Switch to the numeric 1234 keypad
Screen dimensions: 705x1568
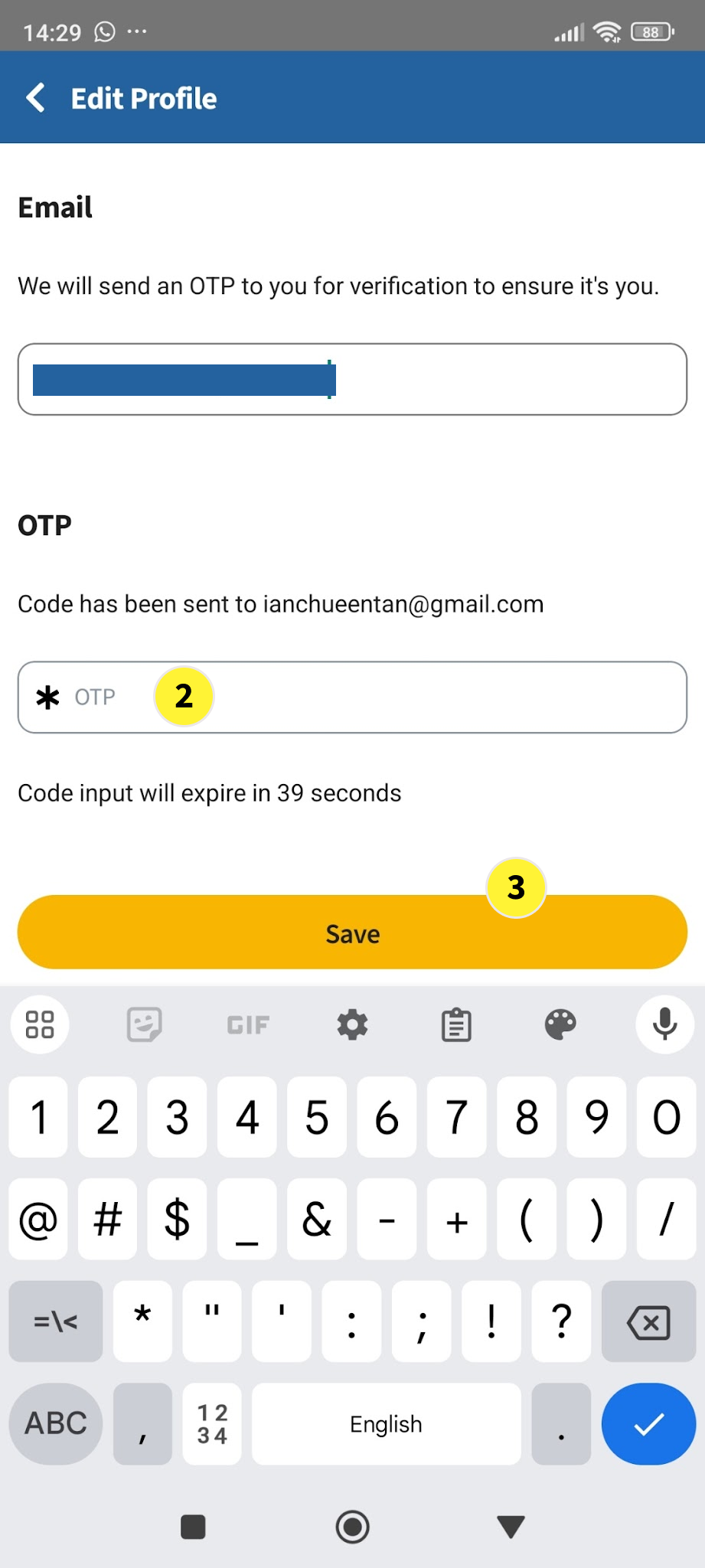[x=212, y=1423]
